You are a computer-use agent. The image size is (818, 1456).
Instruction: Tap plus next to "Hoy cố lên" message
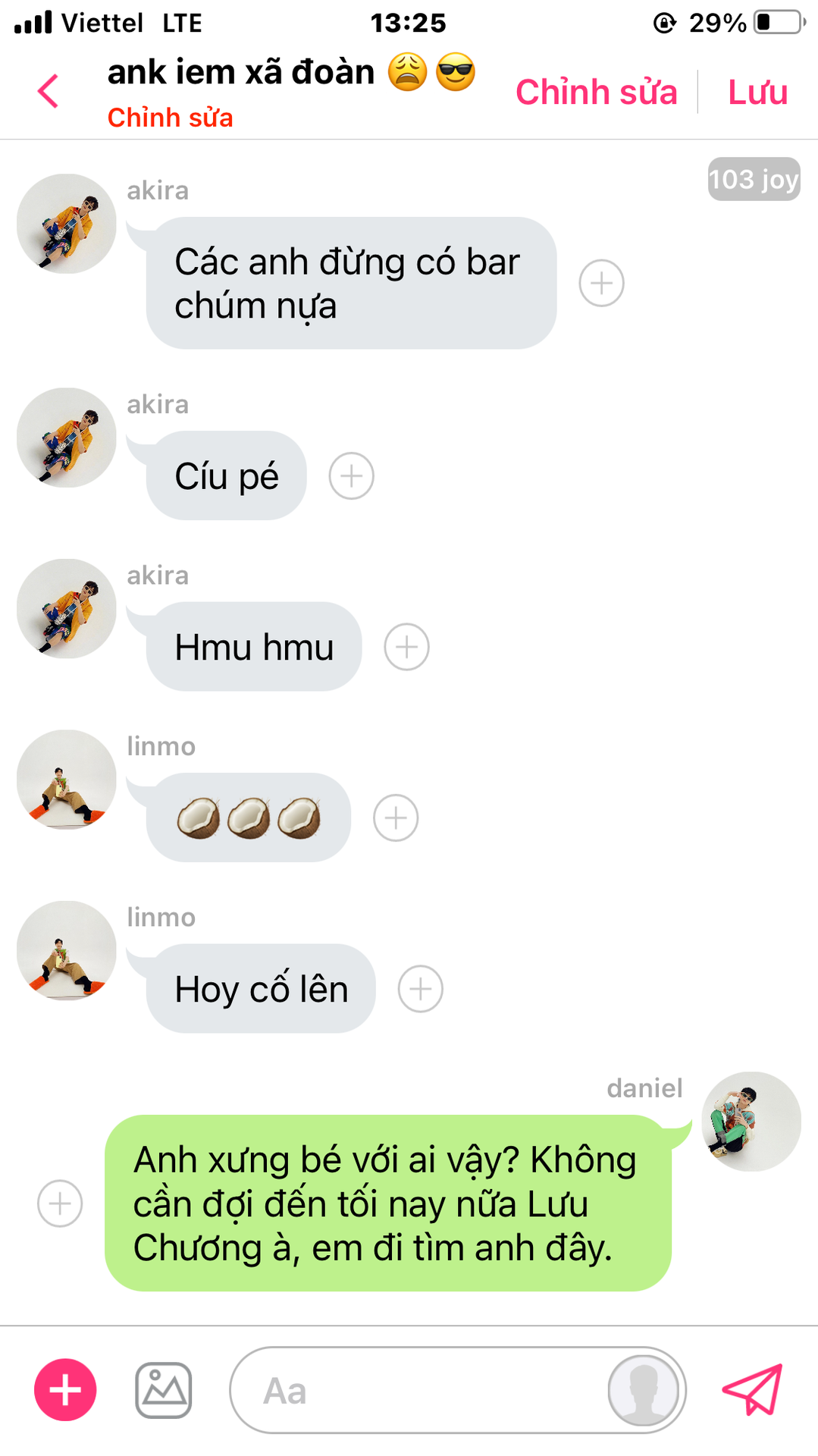pyautogui.click(x=421, y=989)
